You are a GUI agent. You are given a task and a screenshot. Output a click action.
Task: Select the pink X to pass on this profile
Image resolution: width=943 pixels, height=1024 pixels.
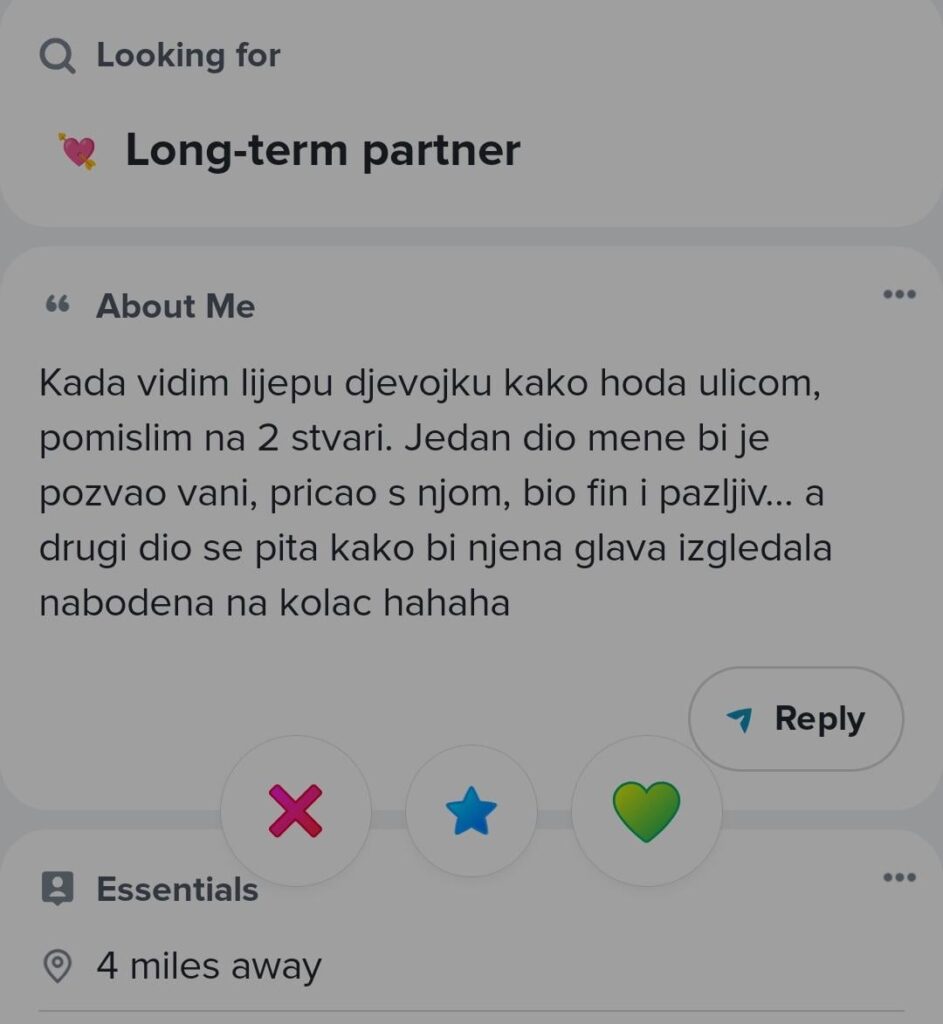(x=295, y=812)
